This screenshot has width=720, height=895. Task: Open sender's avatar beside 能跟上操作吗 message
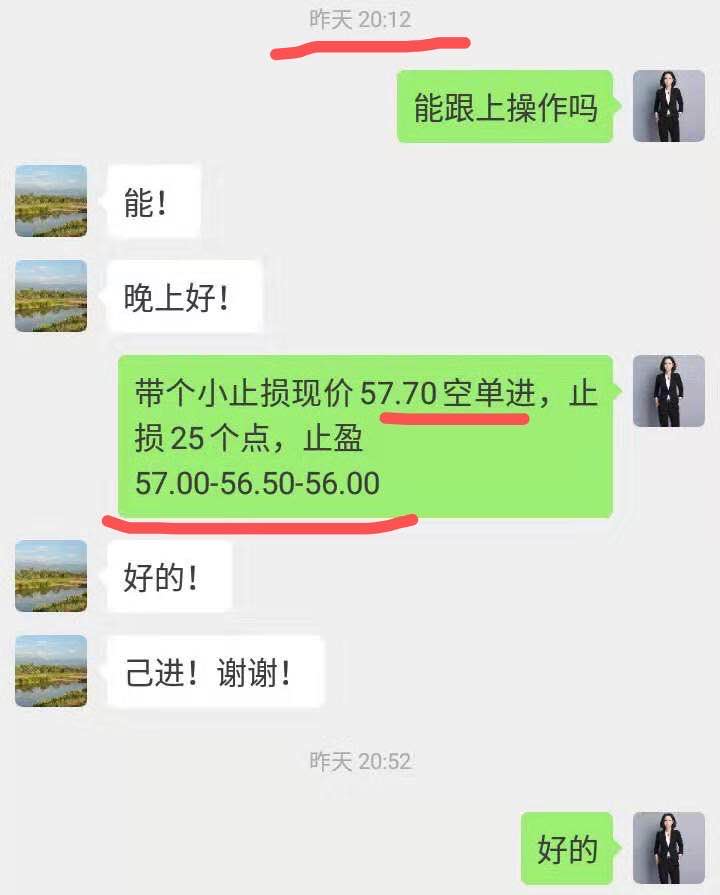pyautogui.click(x=669, y=106)
